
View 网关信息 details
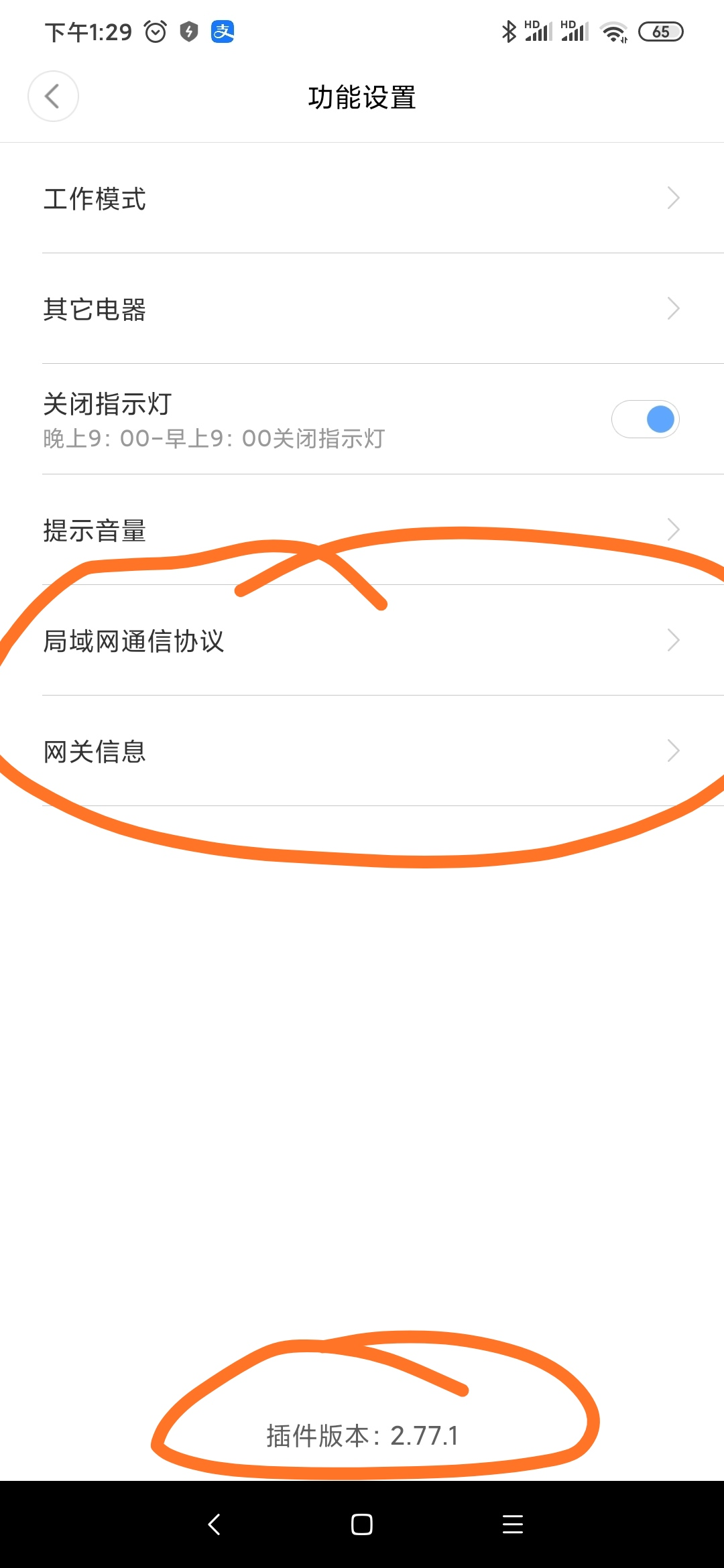pos(362,751)
